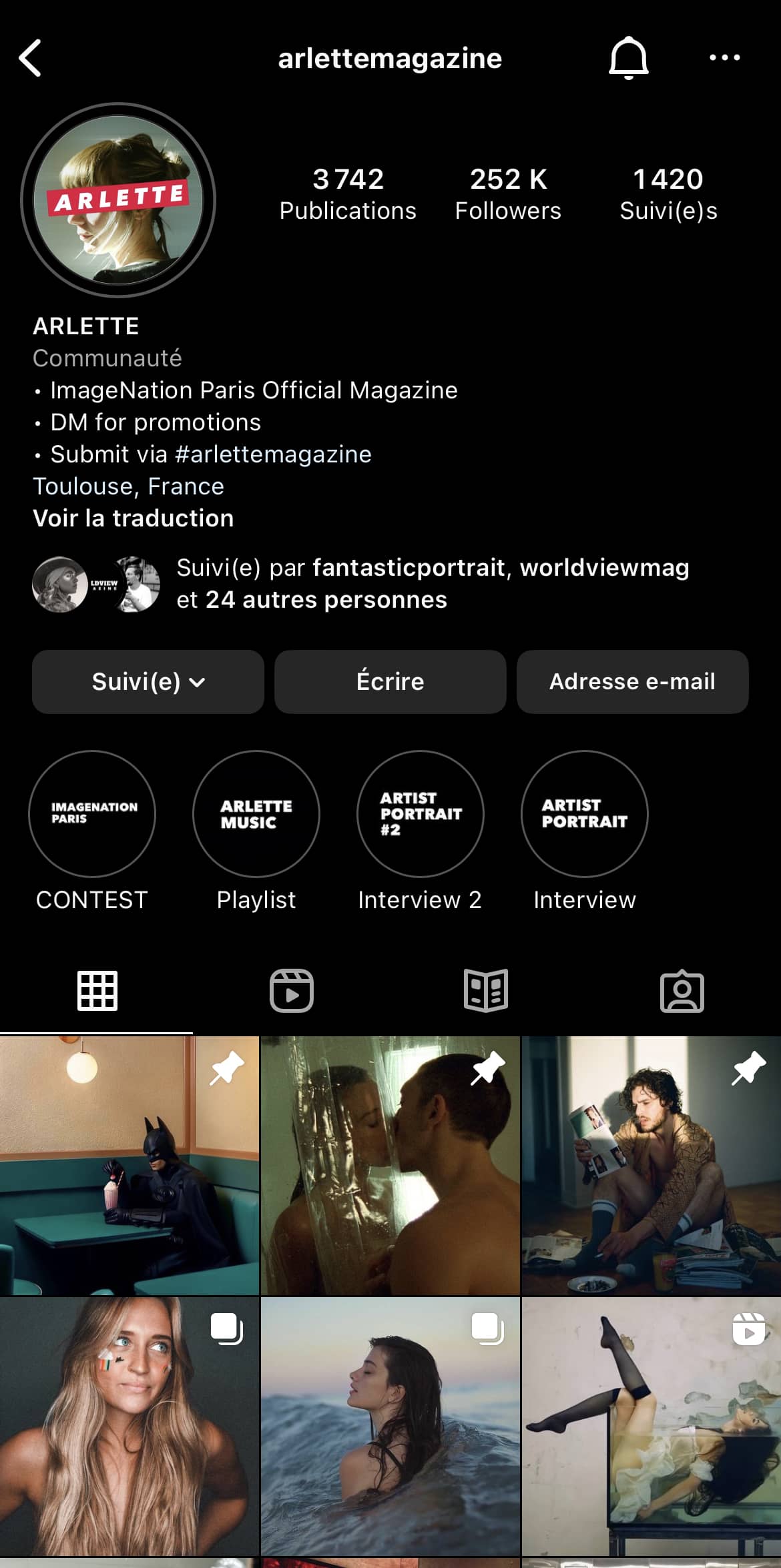The width and height of the screenshot is (781, 1568).
Task: Open the Interview 2 highlight
Action: 421,814
